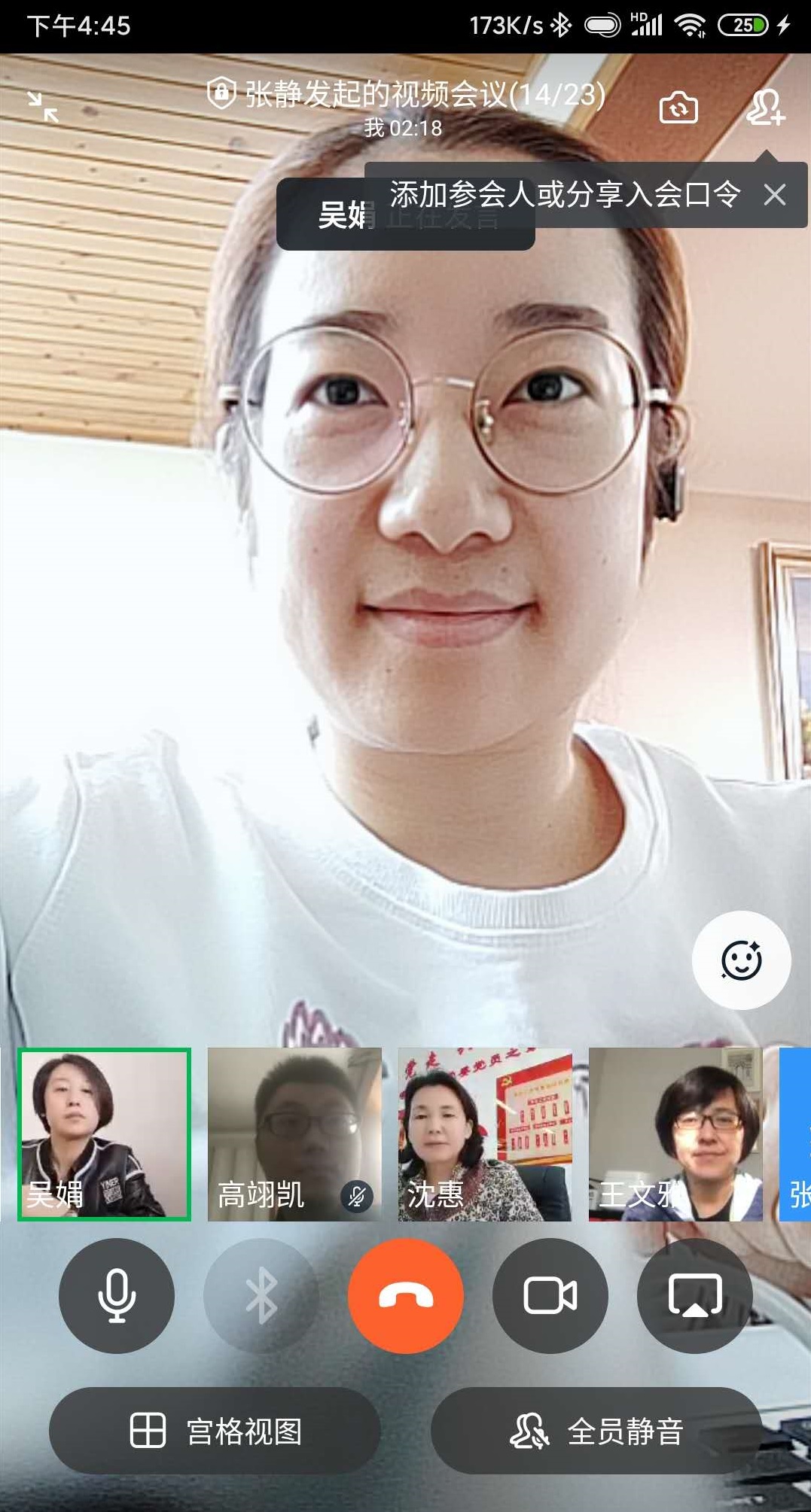
Task: Open the beauty filter effects button
Action: 741,960
